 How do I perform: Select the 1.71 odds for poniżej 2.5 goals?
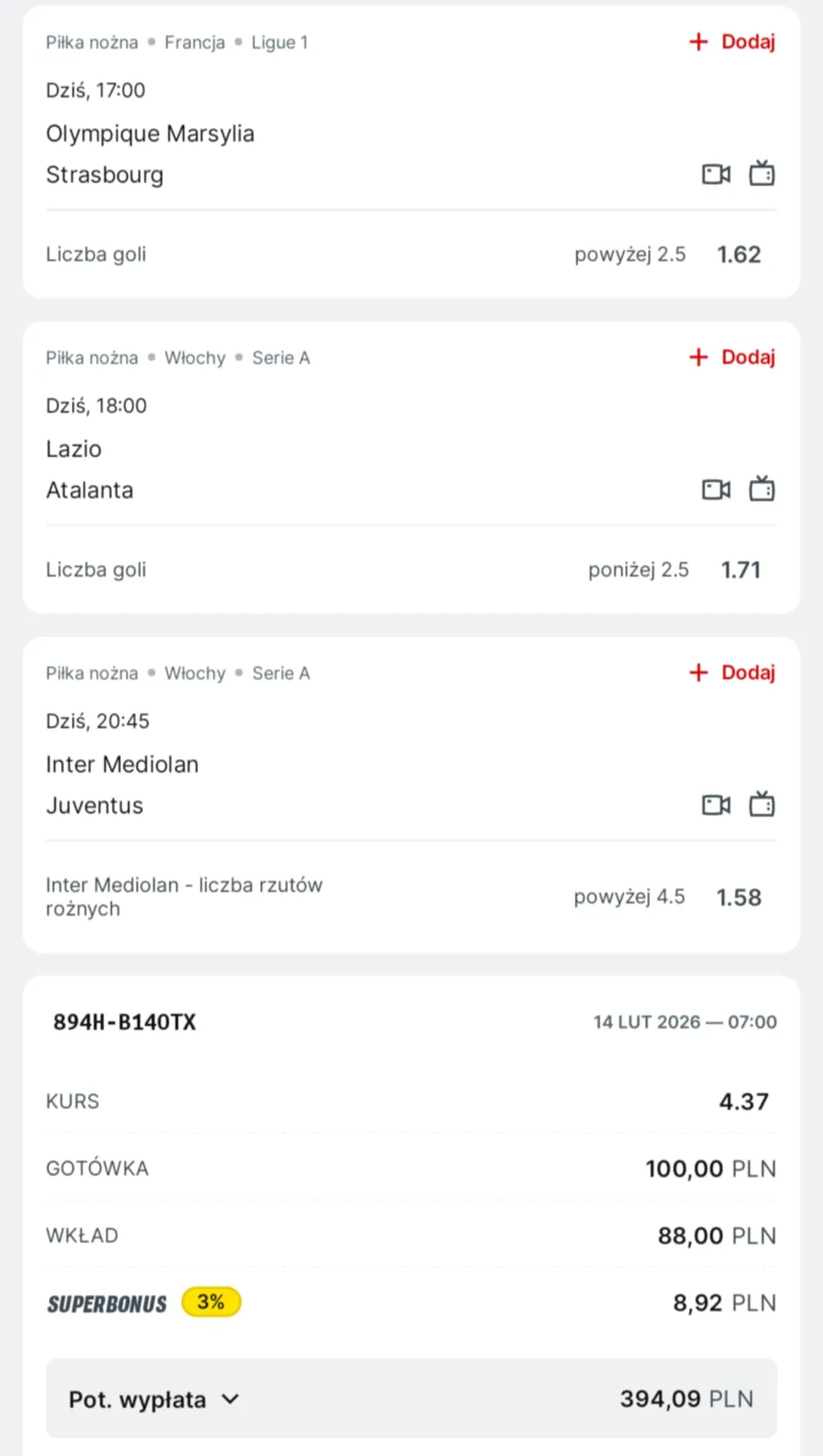pyautogui.click(x=740, y=569)
